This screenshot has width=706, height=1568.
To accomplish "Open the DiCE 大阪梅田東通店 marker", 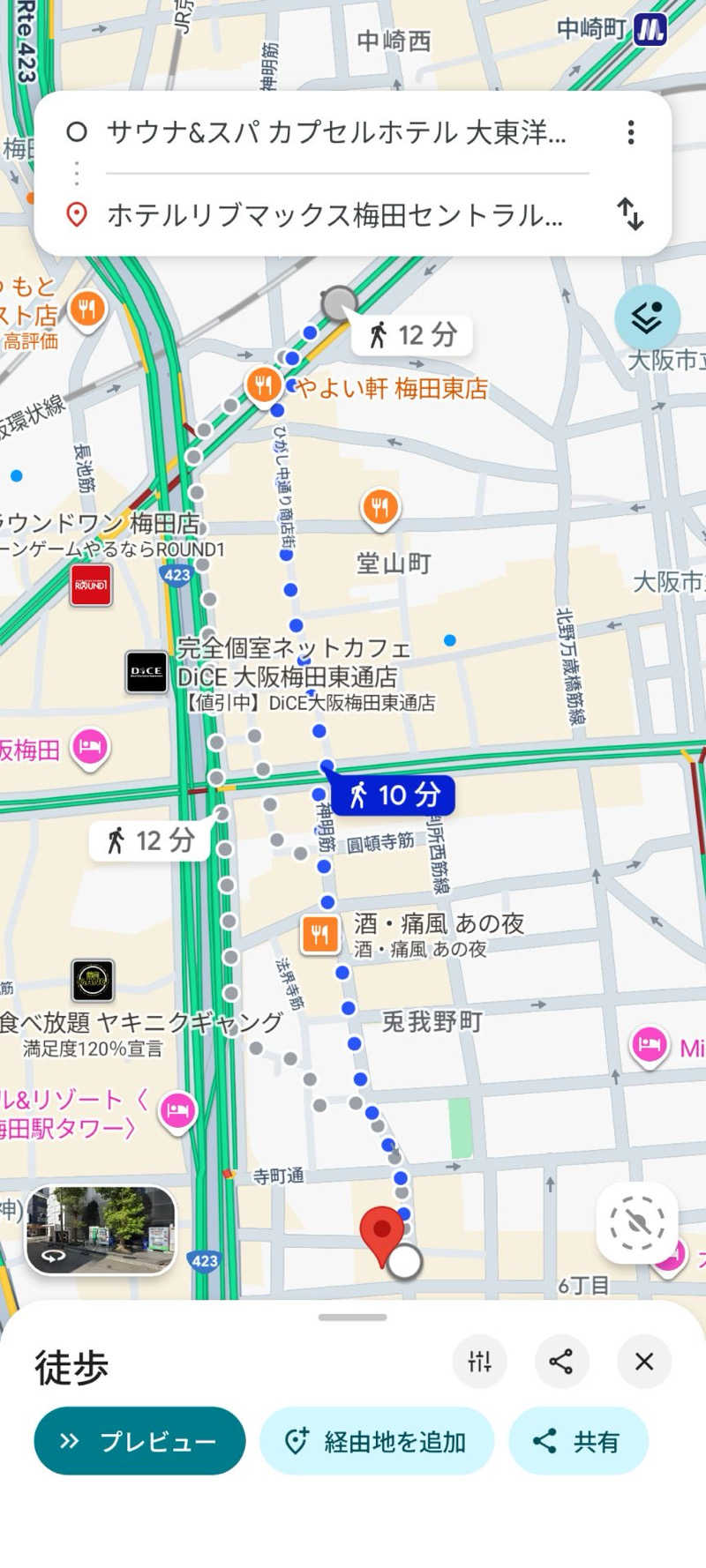I will [146, 671].
